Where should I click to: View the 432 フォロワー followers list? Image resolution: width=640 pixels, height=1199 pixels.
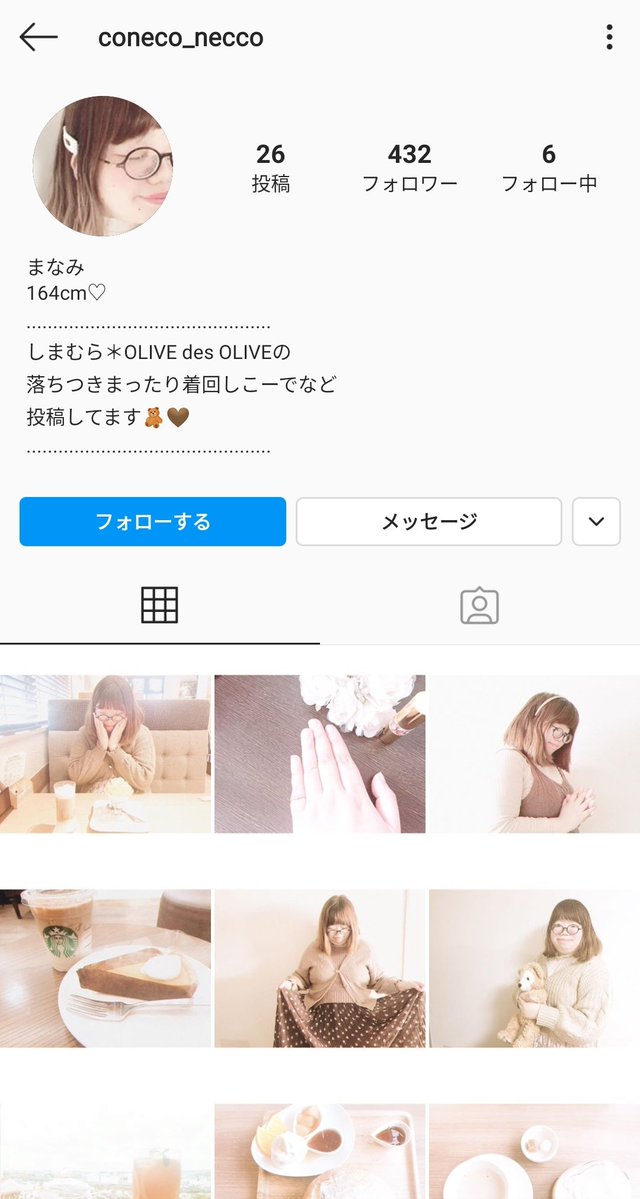tap(410, 167)
